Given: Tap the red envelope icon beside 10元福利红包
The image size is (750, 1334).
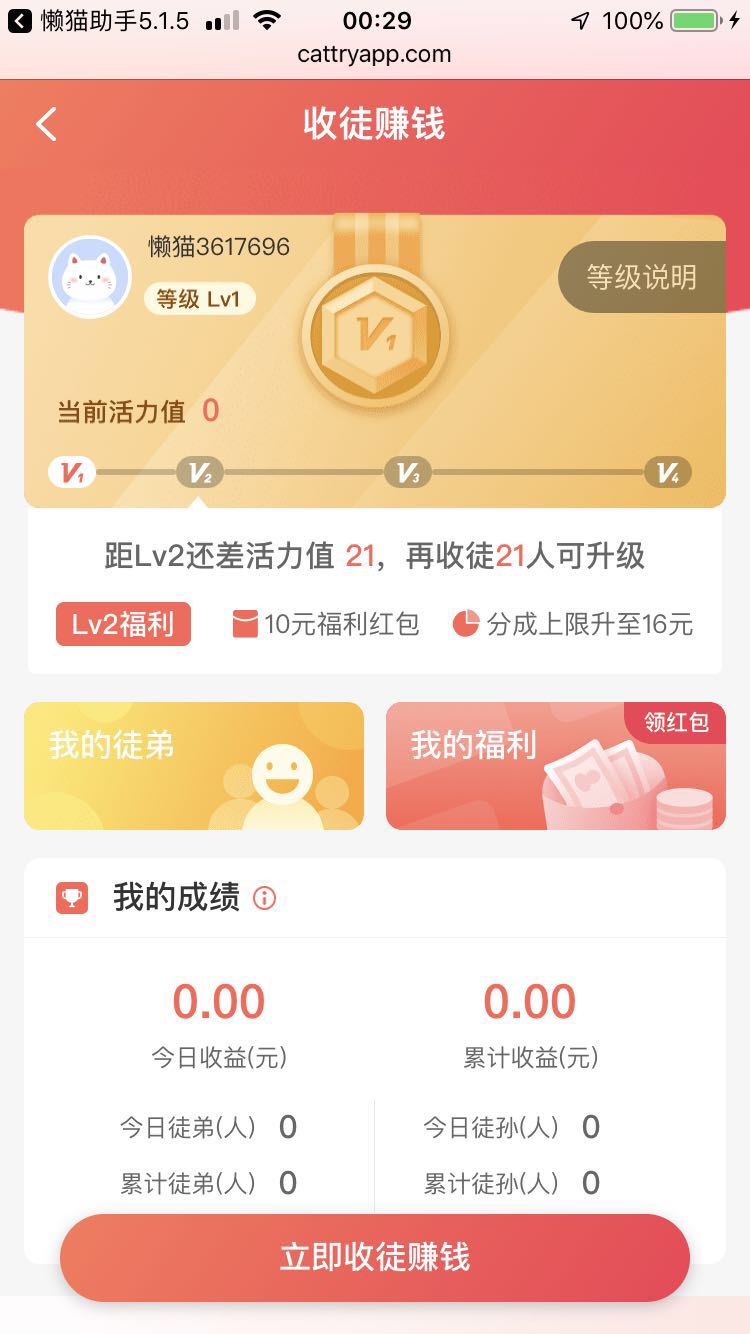Looking at the screenshot, I should point(245,623).
